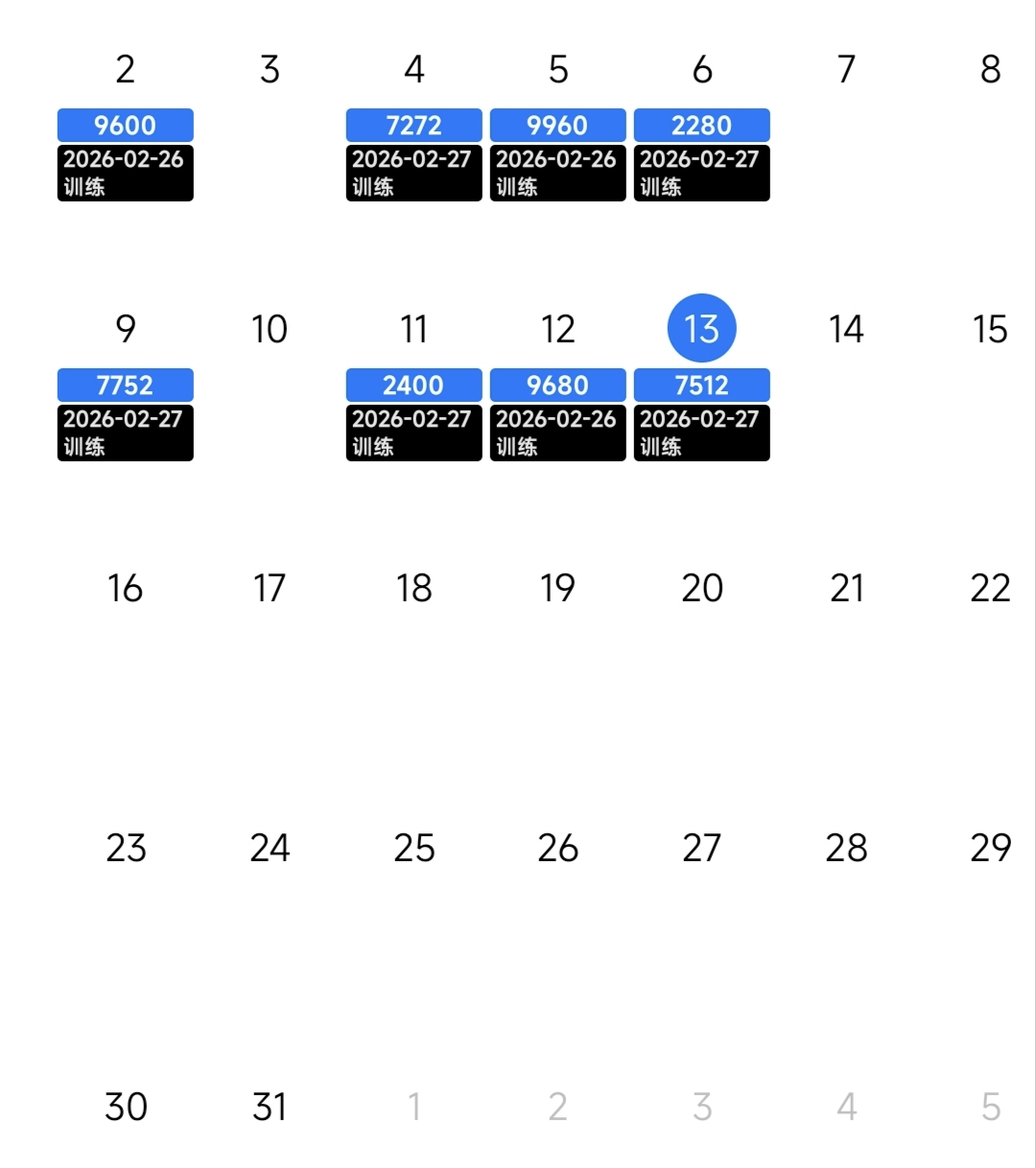Select date 14 on the calendar

tap(846, 329)
